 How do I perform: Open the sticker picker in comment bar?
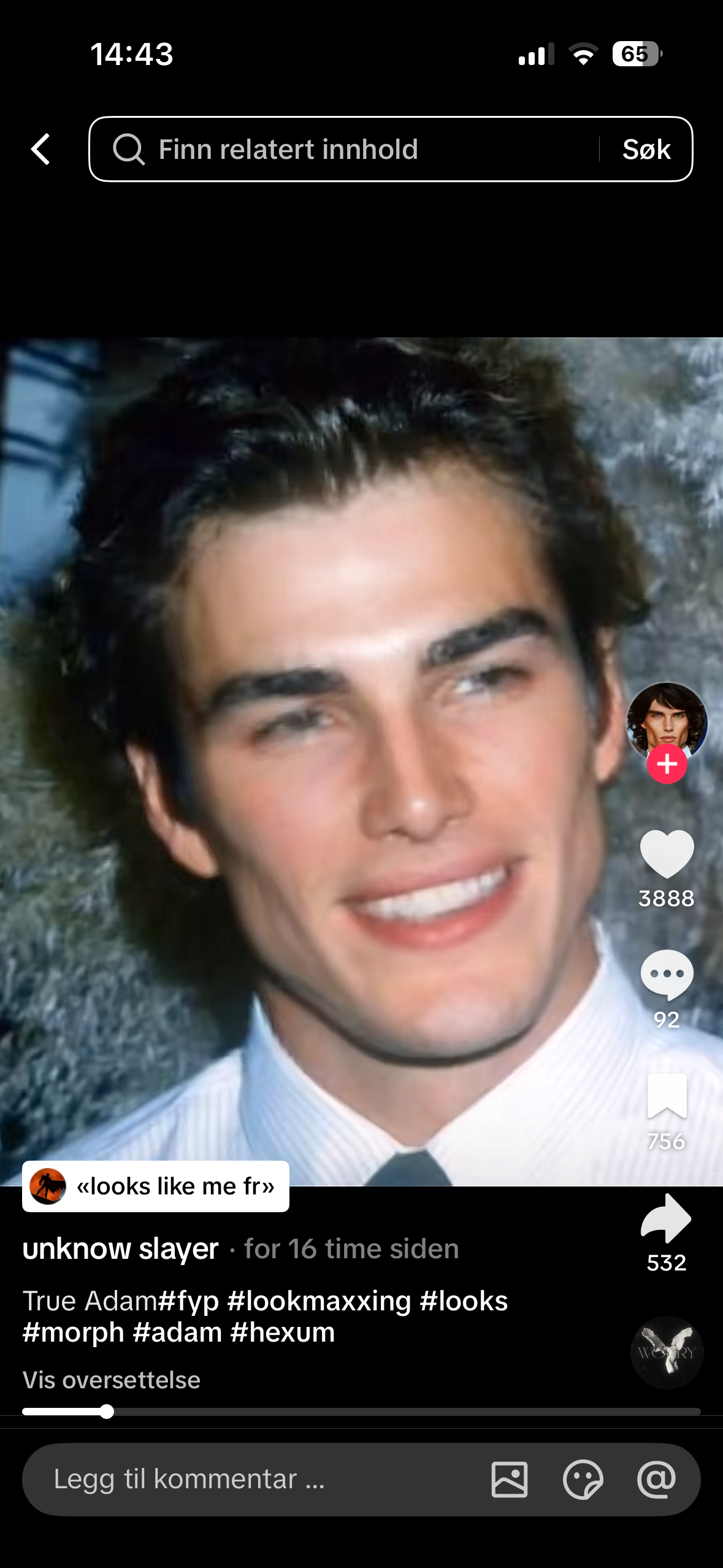pyautogui.click(x=583, y=1479)
